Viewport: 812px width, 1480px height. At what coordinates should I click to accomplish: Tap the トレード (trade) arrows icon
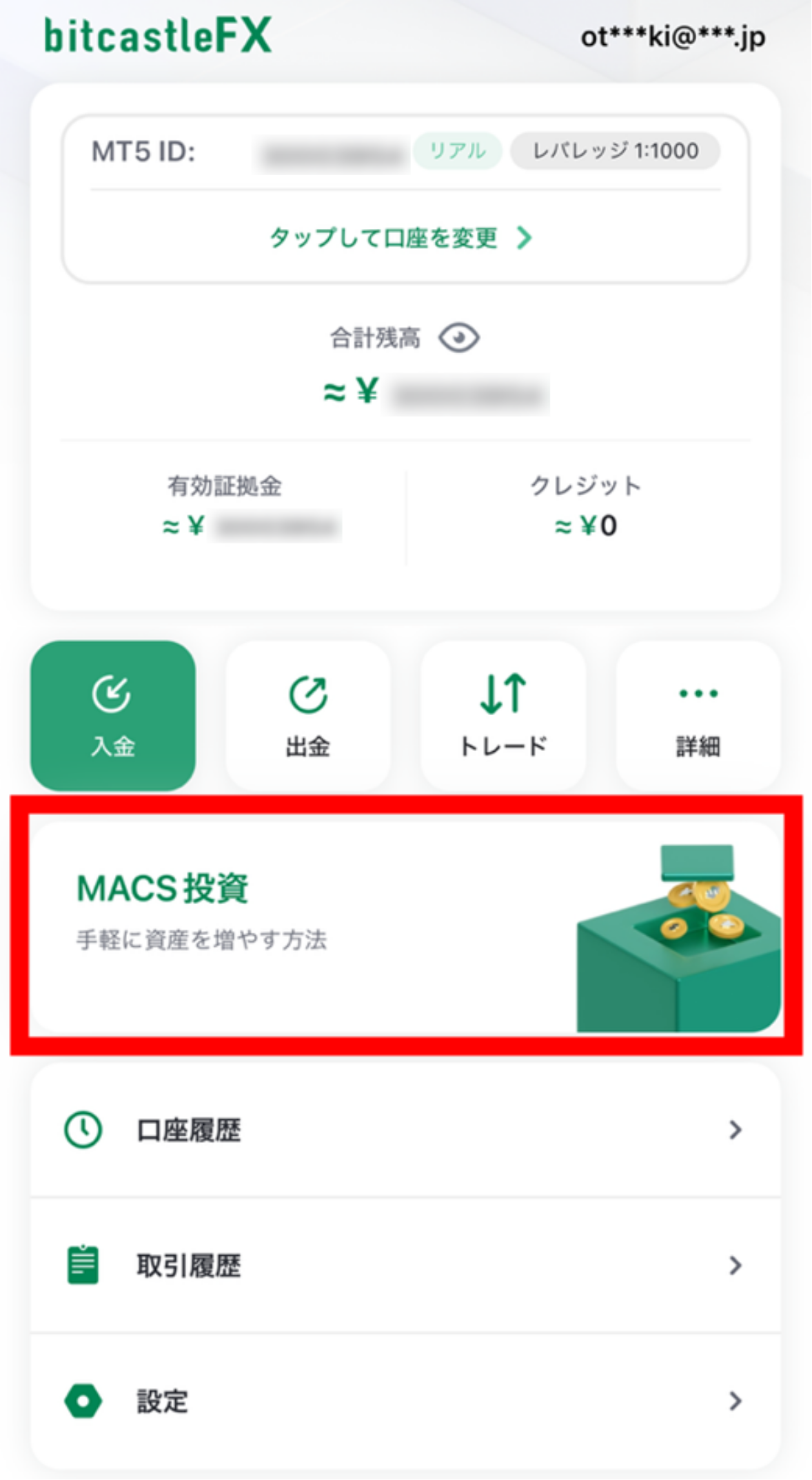click(503, 693)
